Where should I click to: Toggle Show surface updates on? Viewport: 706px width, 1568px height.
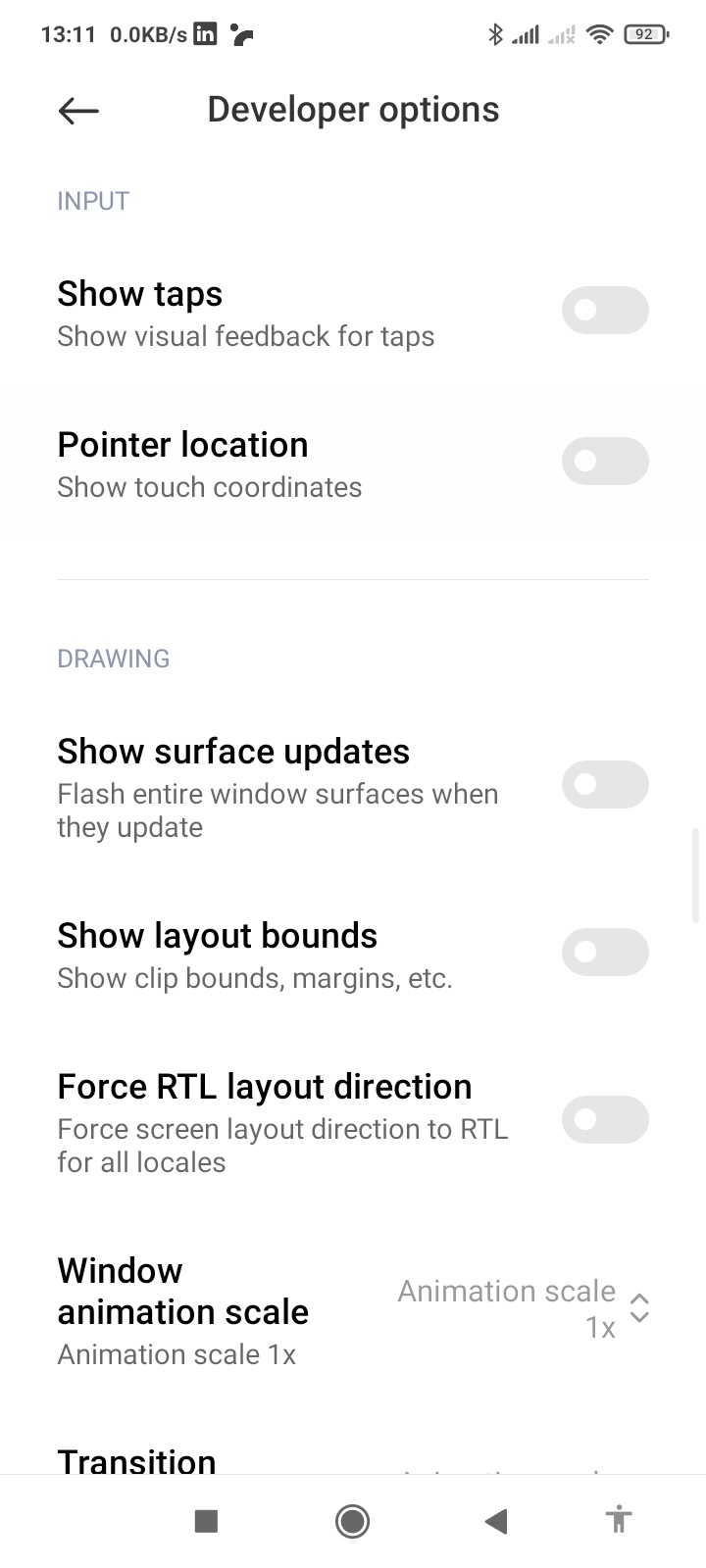(x=604, y=784)
